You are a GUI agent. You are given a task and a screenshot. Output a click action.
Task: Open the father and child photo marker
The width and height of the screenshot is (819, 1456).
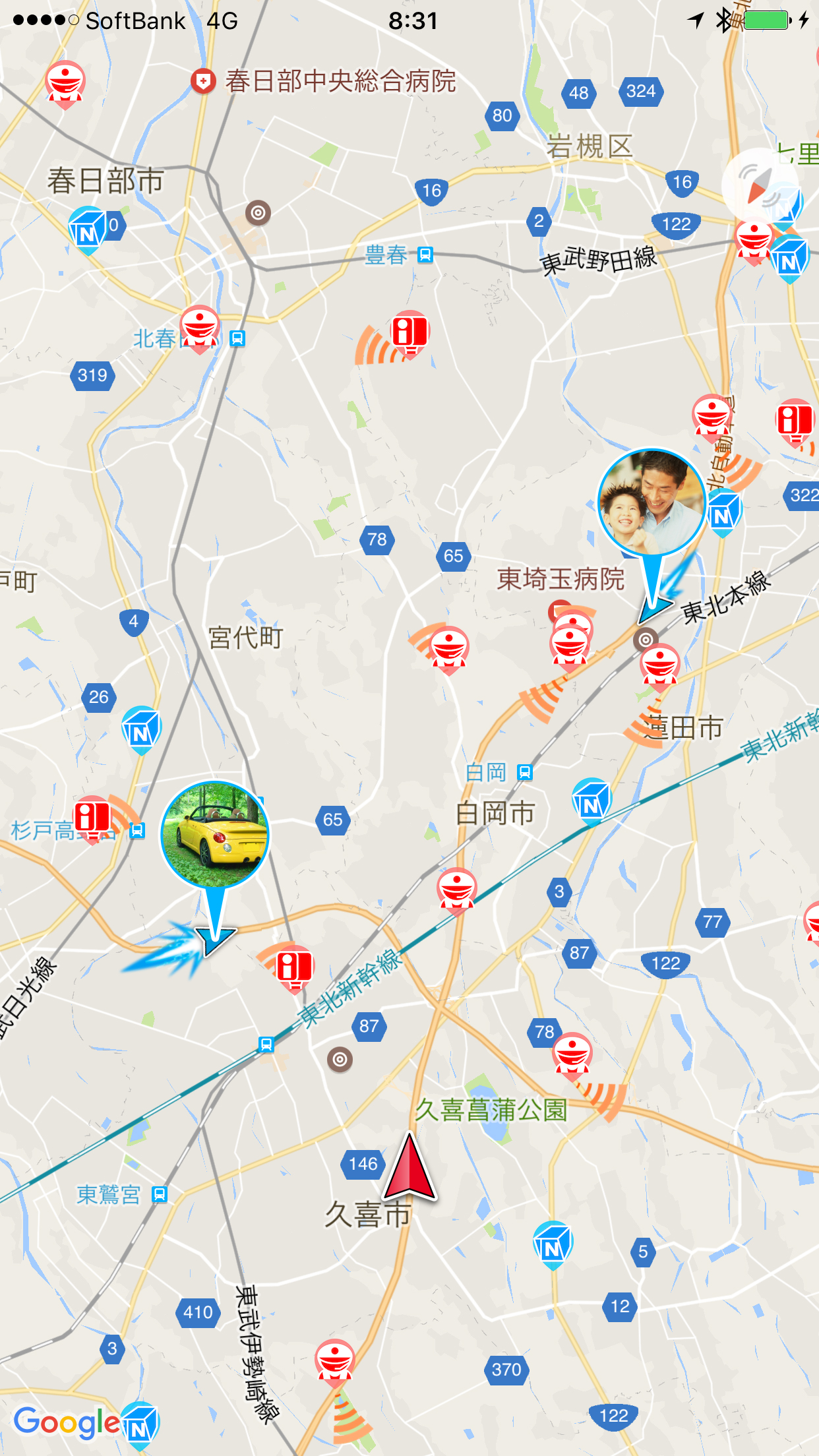[x=652, y=502]
